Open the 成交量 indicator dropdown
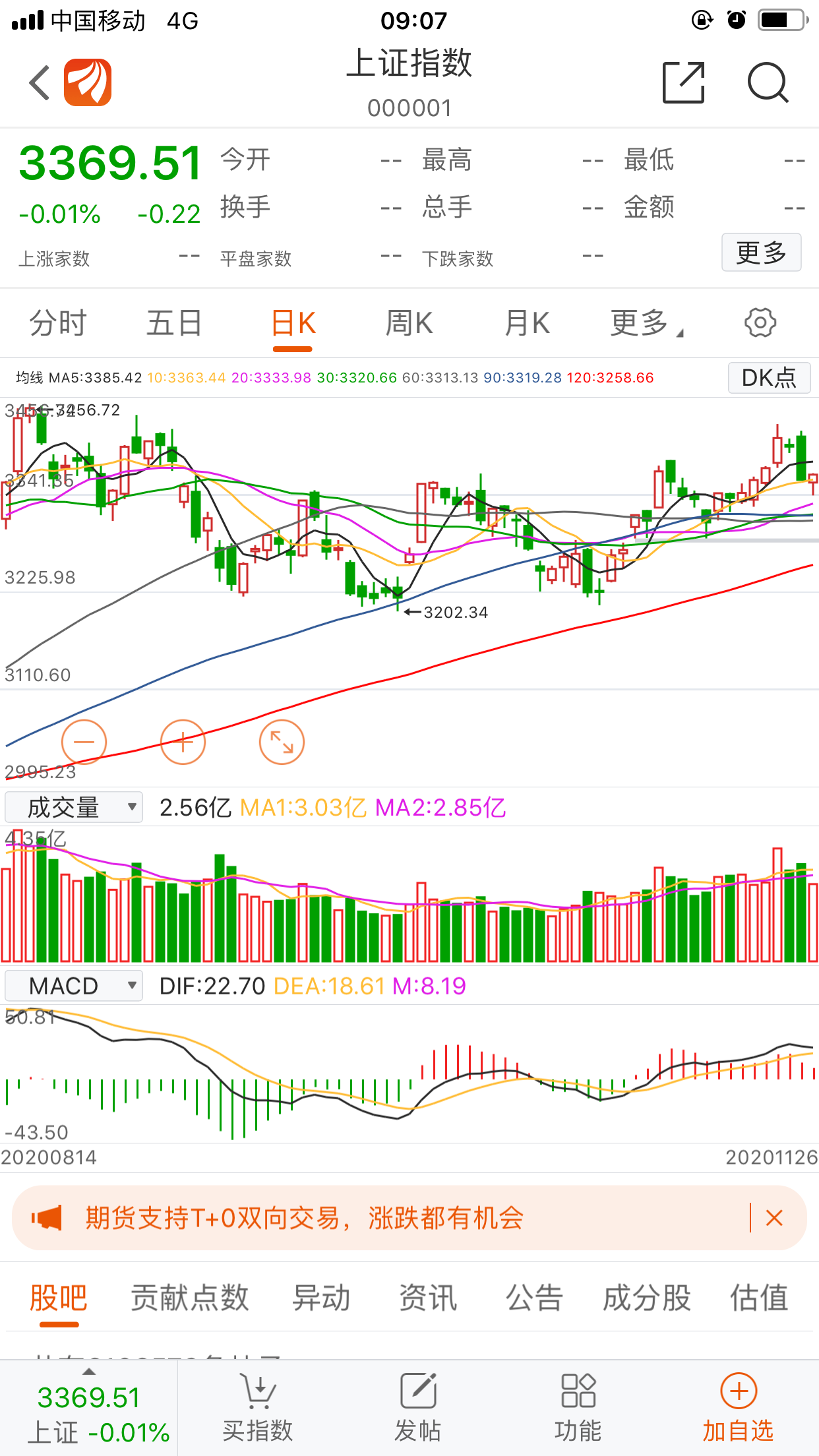The image size is (819, 1456). 74,807
